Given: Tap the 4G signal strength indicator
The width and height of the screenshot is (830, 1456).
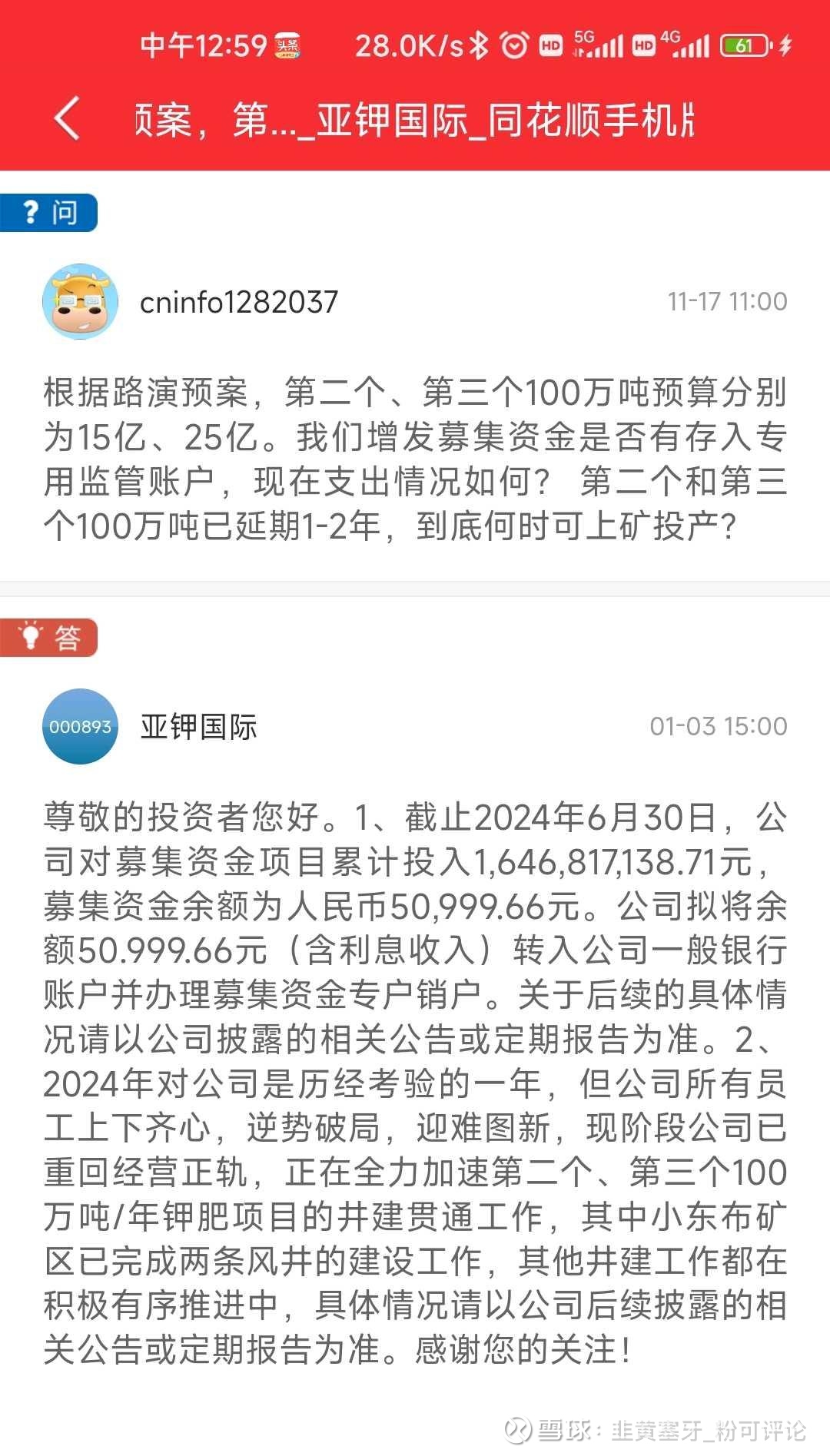Looking at the screenshot, I should tap(692, 46).
